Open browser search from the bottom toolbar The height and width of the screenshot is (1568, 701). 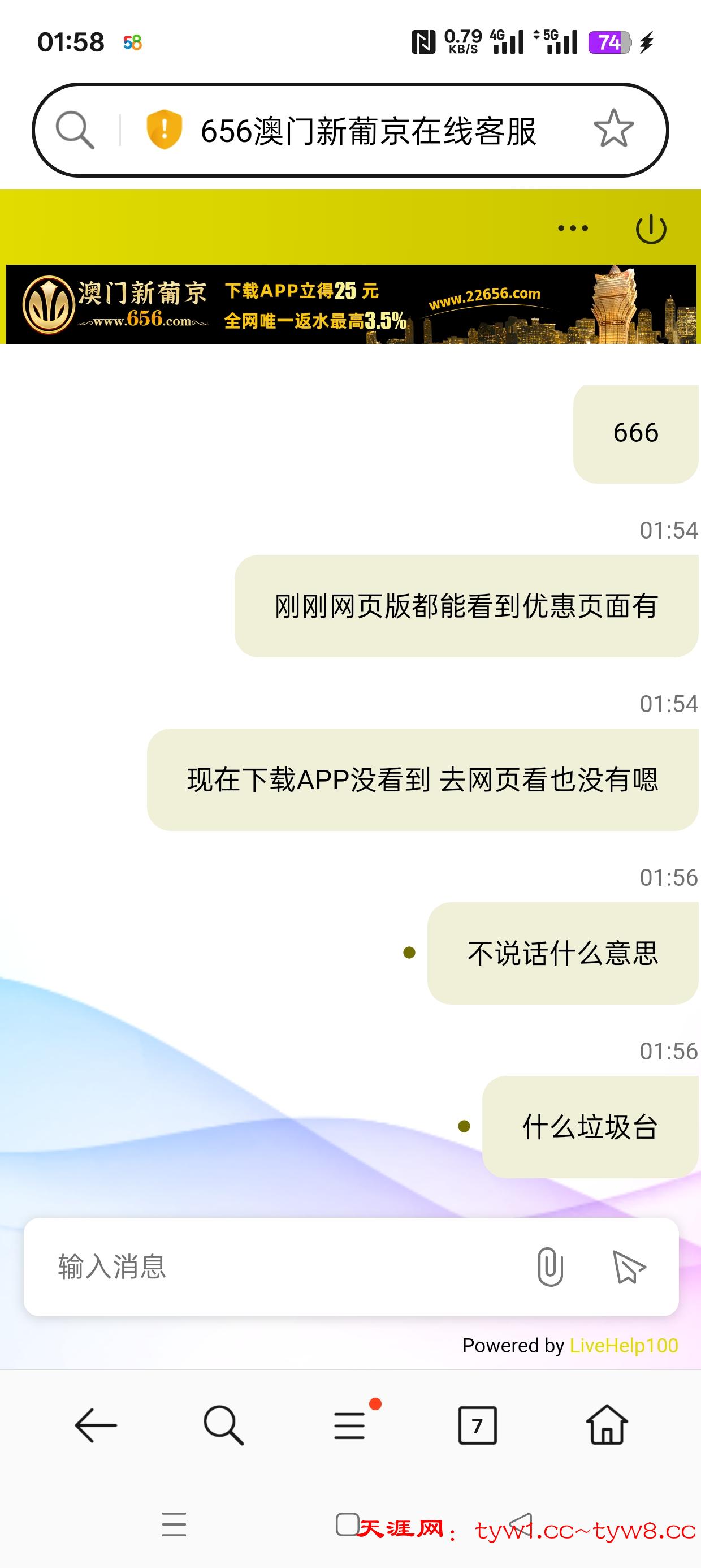223,1425
